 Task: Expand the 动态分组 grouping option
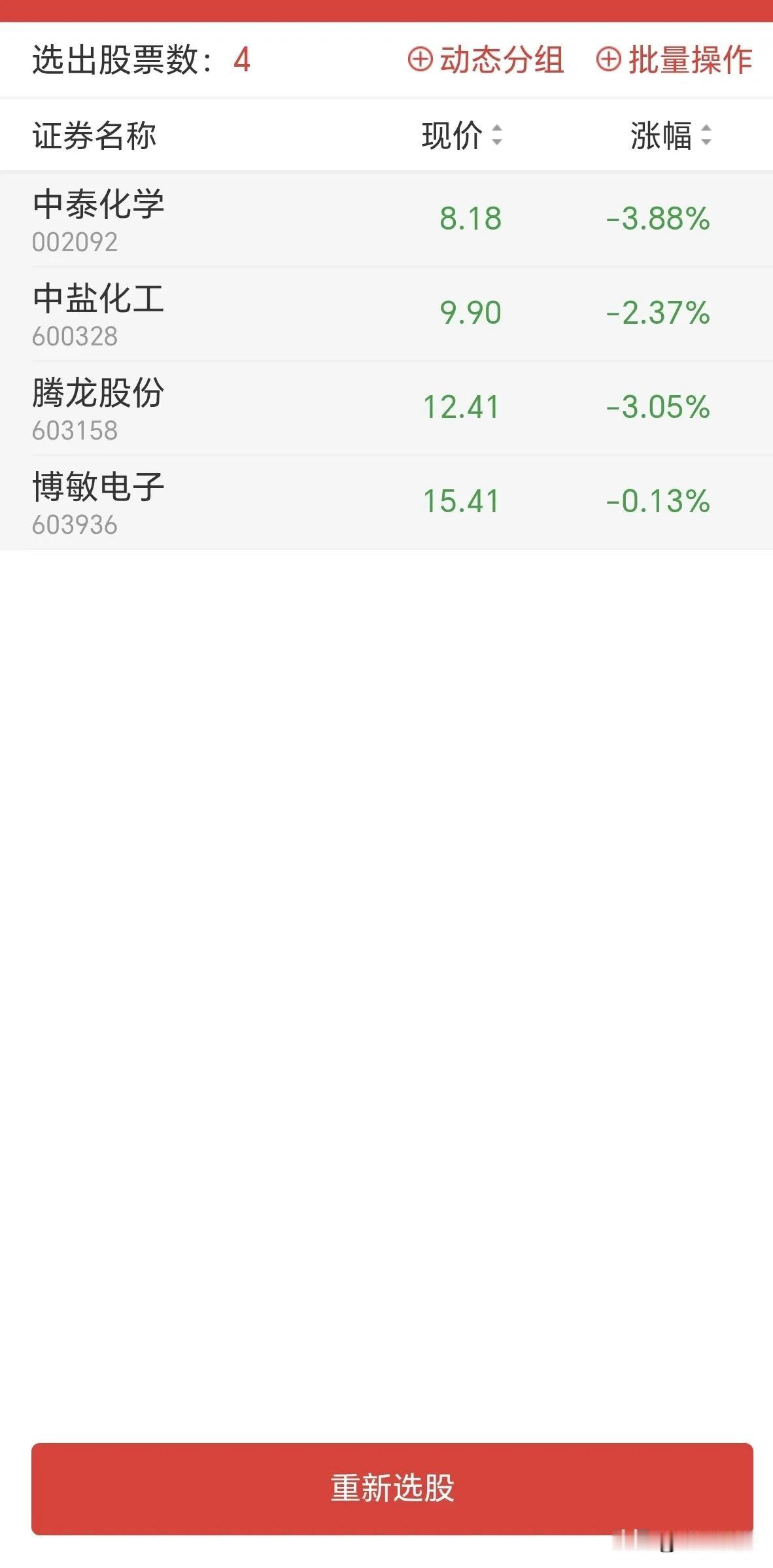501,60
